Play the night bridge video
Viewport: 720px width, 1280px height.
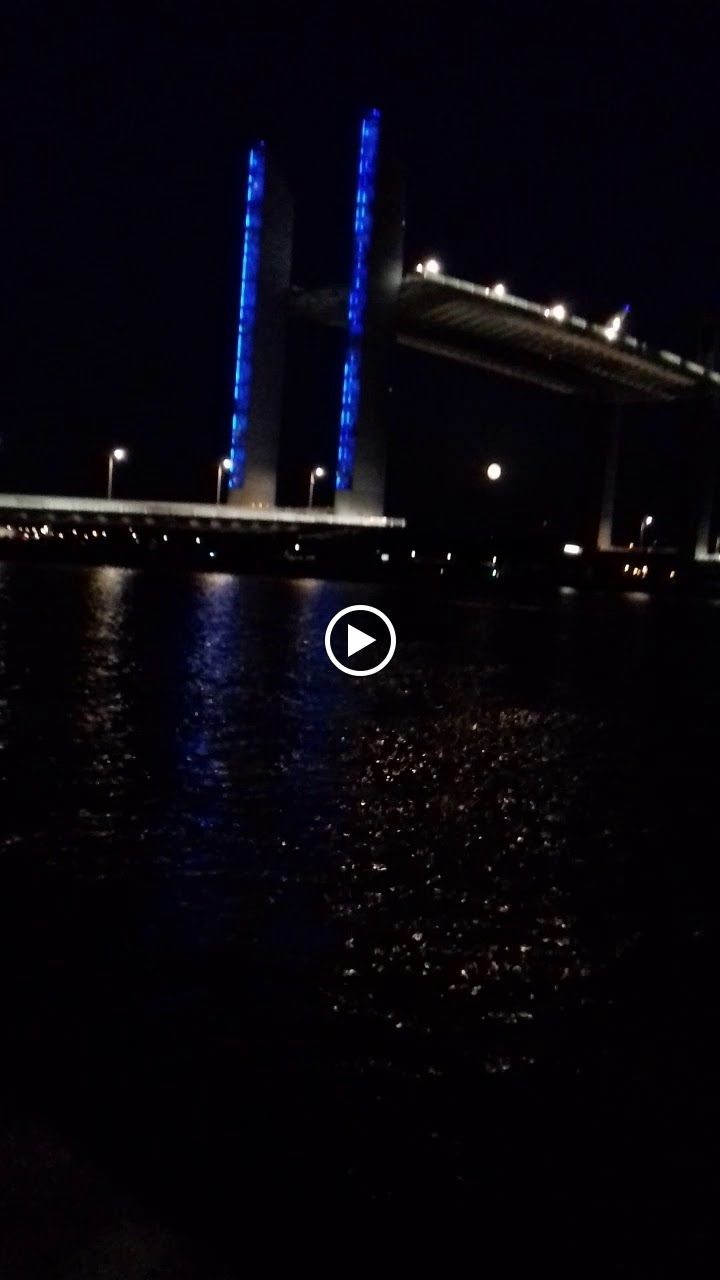point(360,640)
